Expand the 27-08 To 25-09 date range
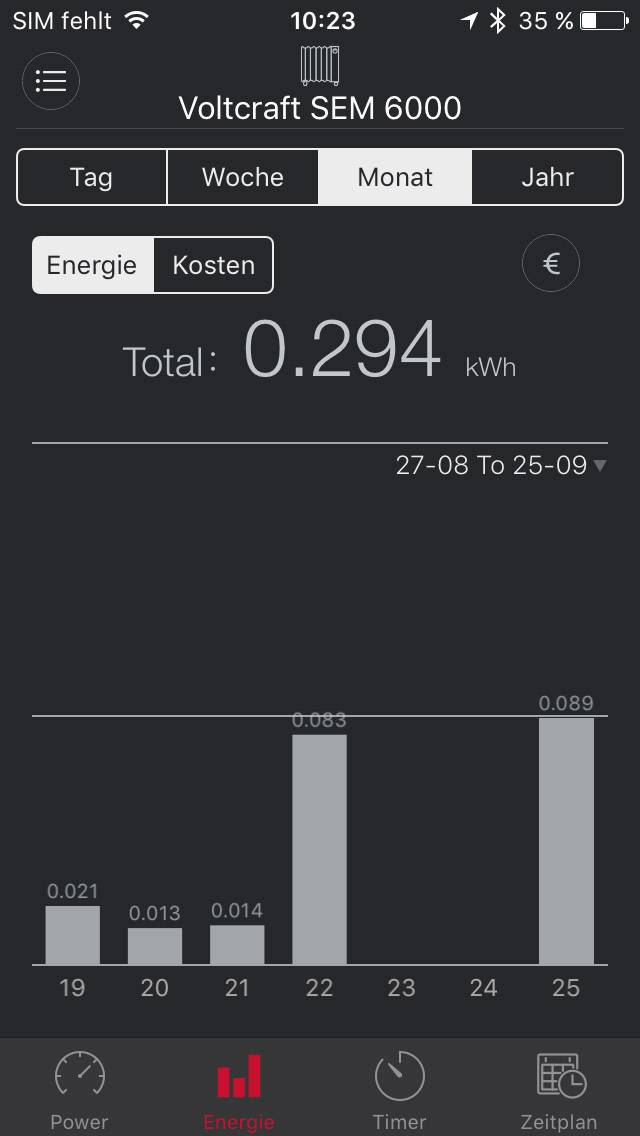Image resolution: width=640 pixels, height=1136 pixels. (x=501, y=465)
